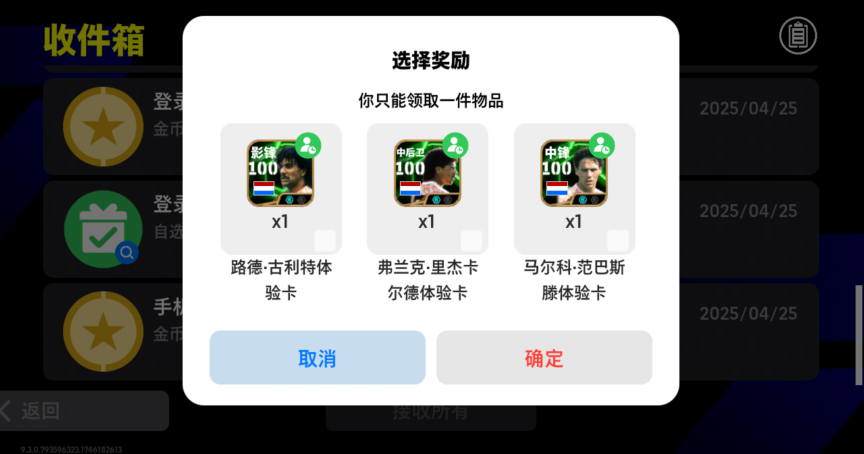Select the 路德·古利特体验卡 reward card
The width and height of the screenshot is (864, 454).
click(281, 188)
